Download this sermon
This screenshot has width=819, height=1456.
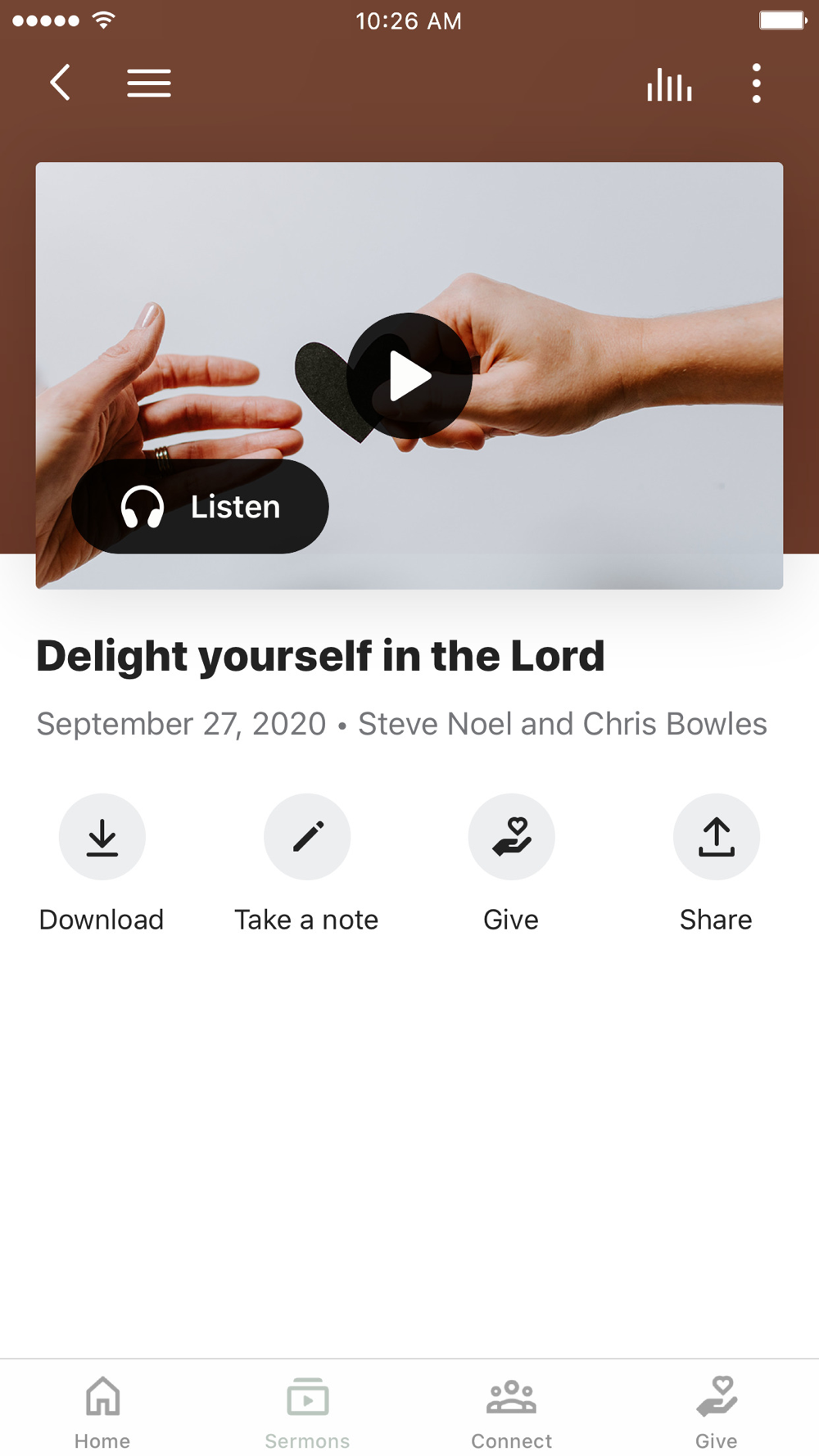102,837
